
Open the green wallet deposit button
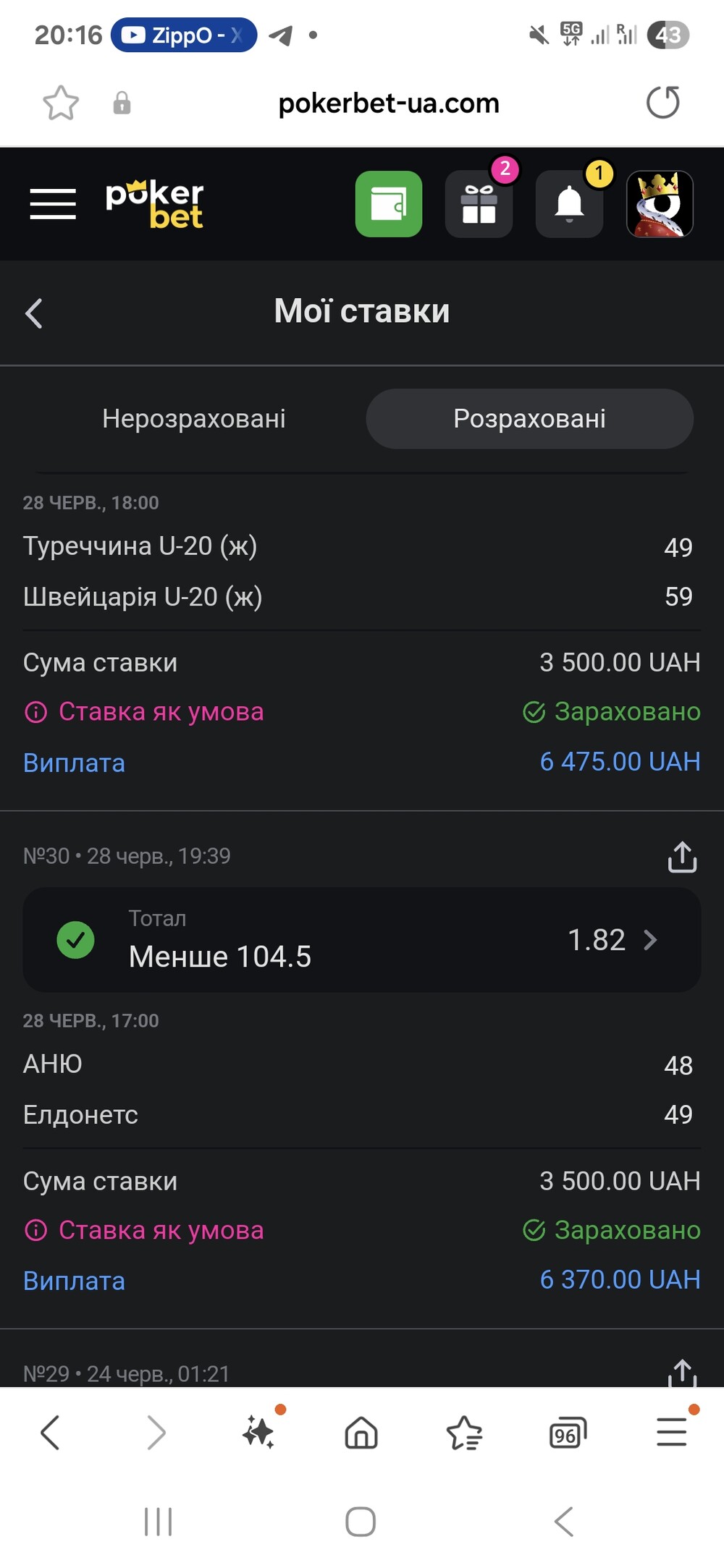click(389, 204)
